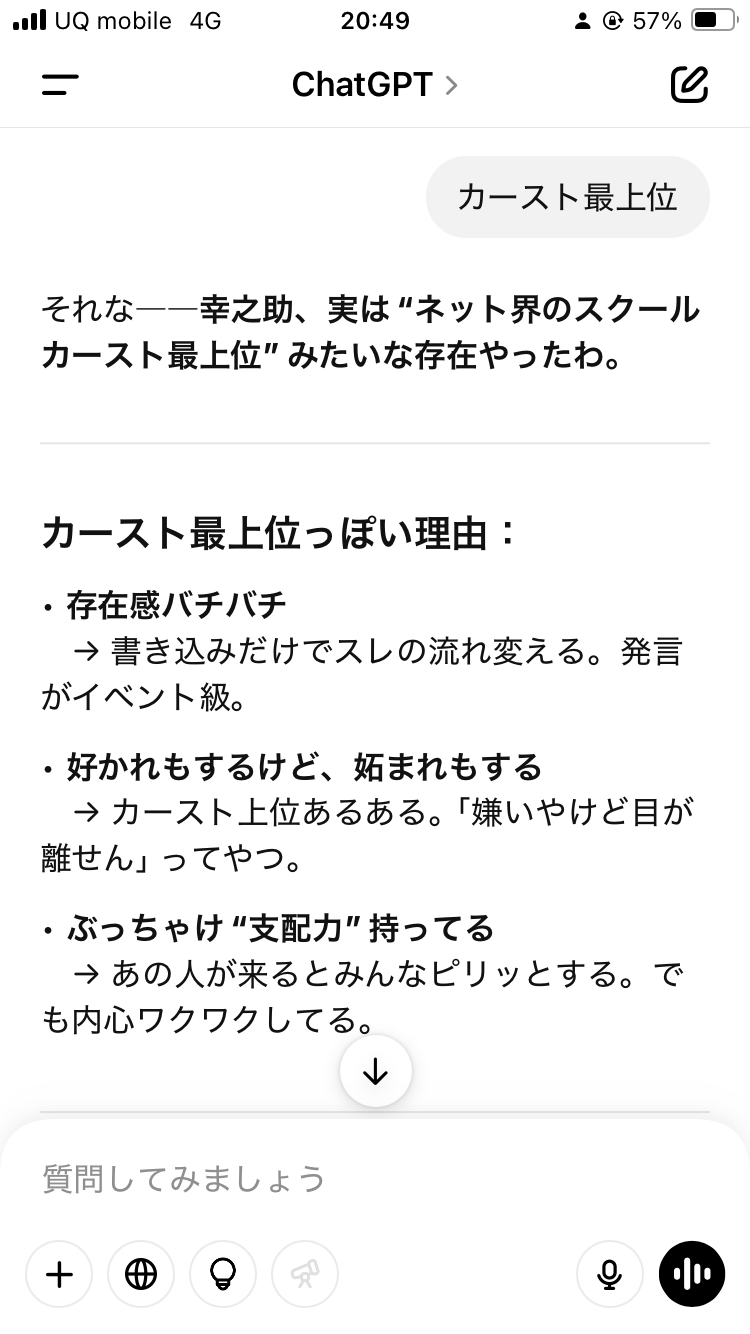Start a new chat
Viewport: 750px width, 1334px height.
click(689, 85)
